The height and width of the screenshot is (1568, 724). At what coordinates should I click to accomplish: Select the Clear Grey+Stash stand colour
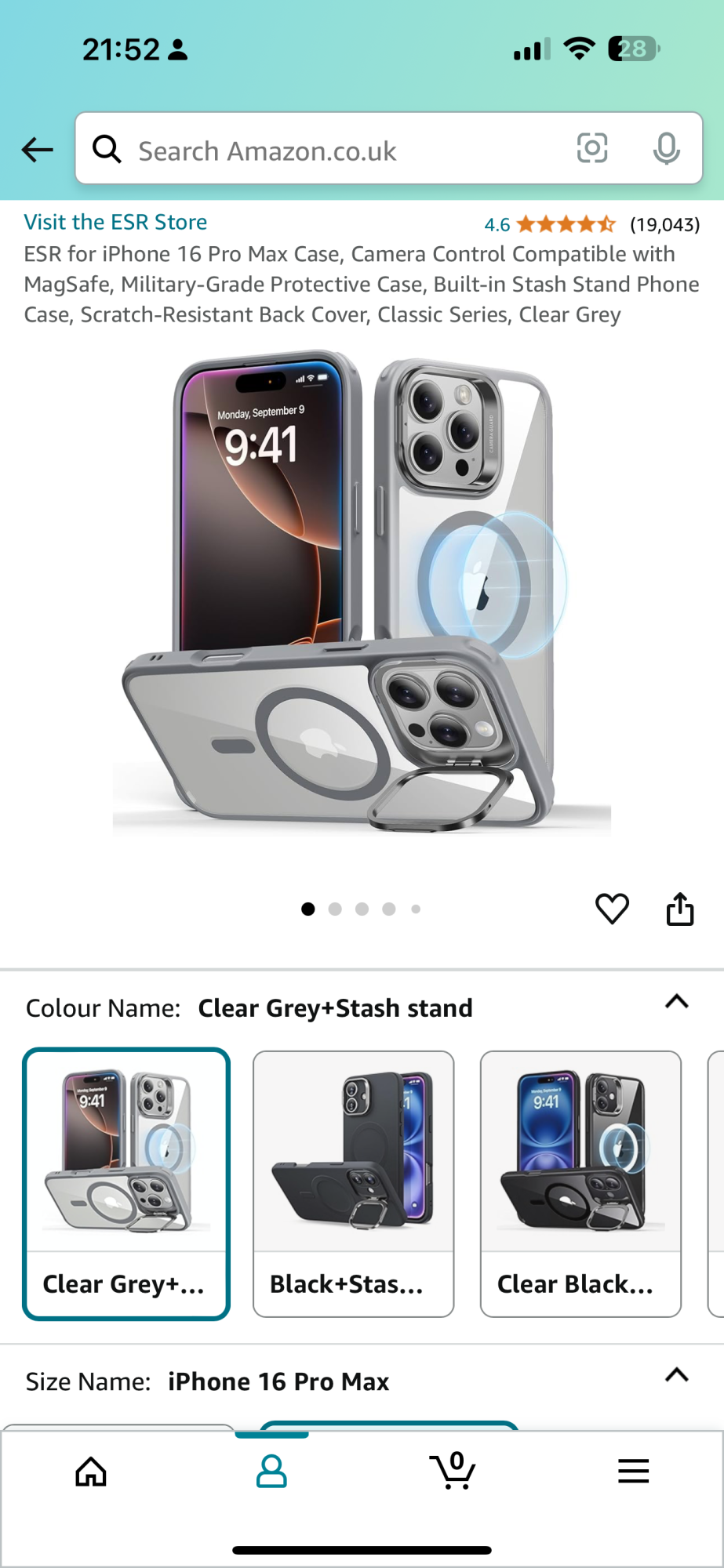tap(126, 1184)
